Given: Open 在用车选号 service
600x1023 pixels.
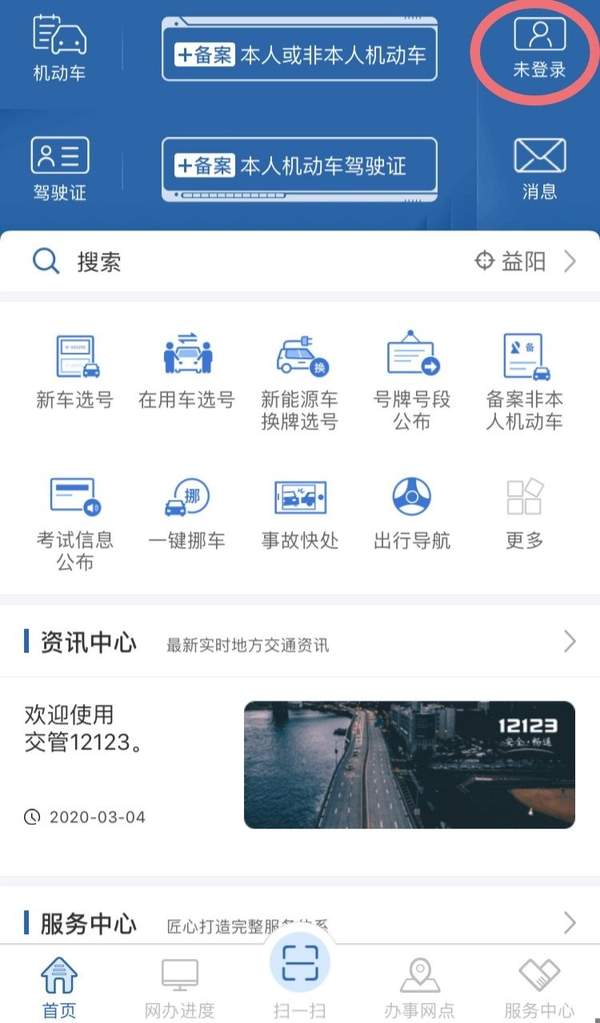Looking at the screenshot, I should click(187, 372).
